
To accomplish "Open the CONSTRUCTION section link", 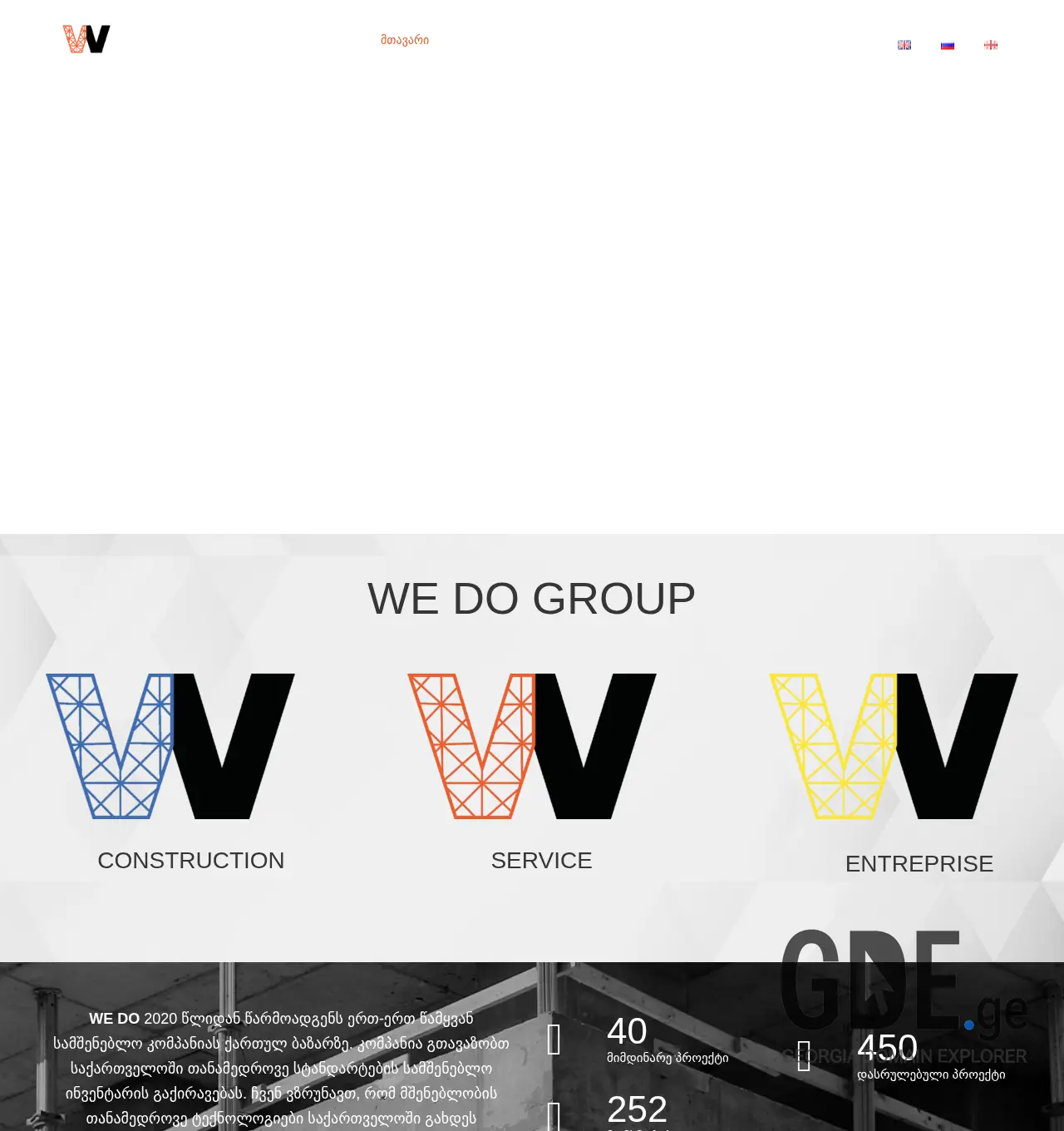I will [x=190, y=861].
